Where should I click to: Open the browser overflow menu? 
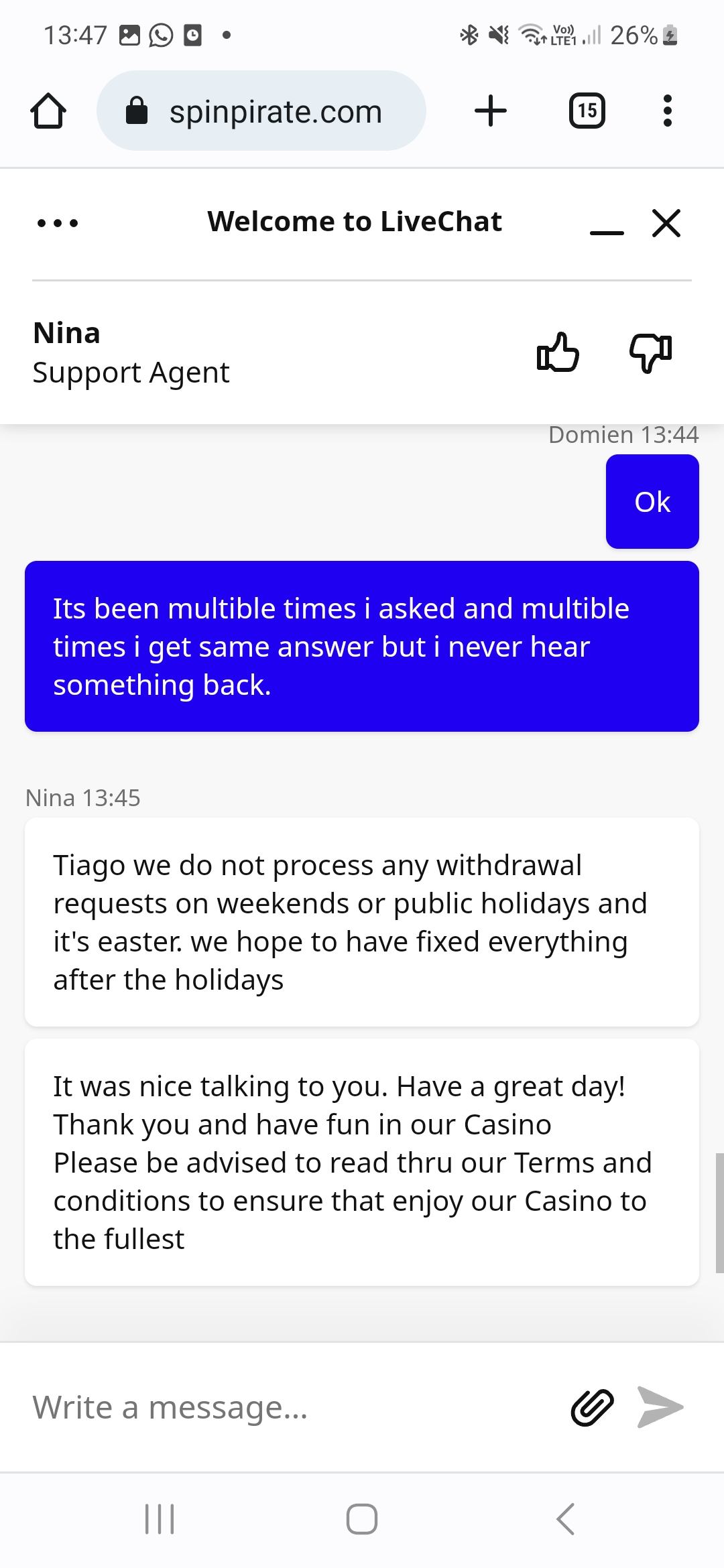666,111
